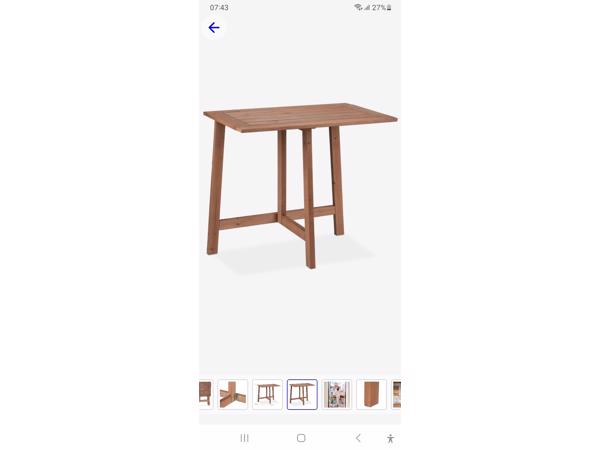This screenshot has width=600, height=450.
Task: Open the accessibility shortcut icon
Action: 390,438
